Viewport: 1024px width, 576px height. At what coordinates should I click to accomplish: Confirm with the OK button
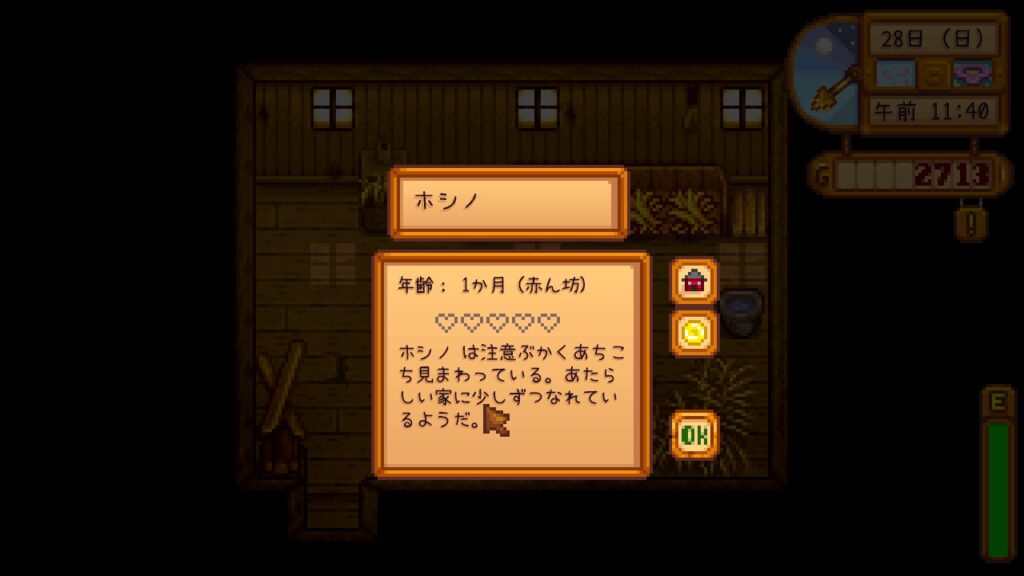693,435
